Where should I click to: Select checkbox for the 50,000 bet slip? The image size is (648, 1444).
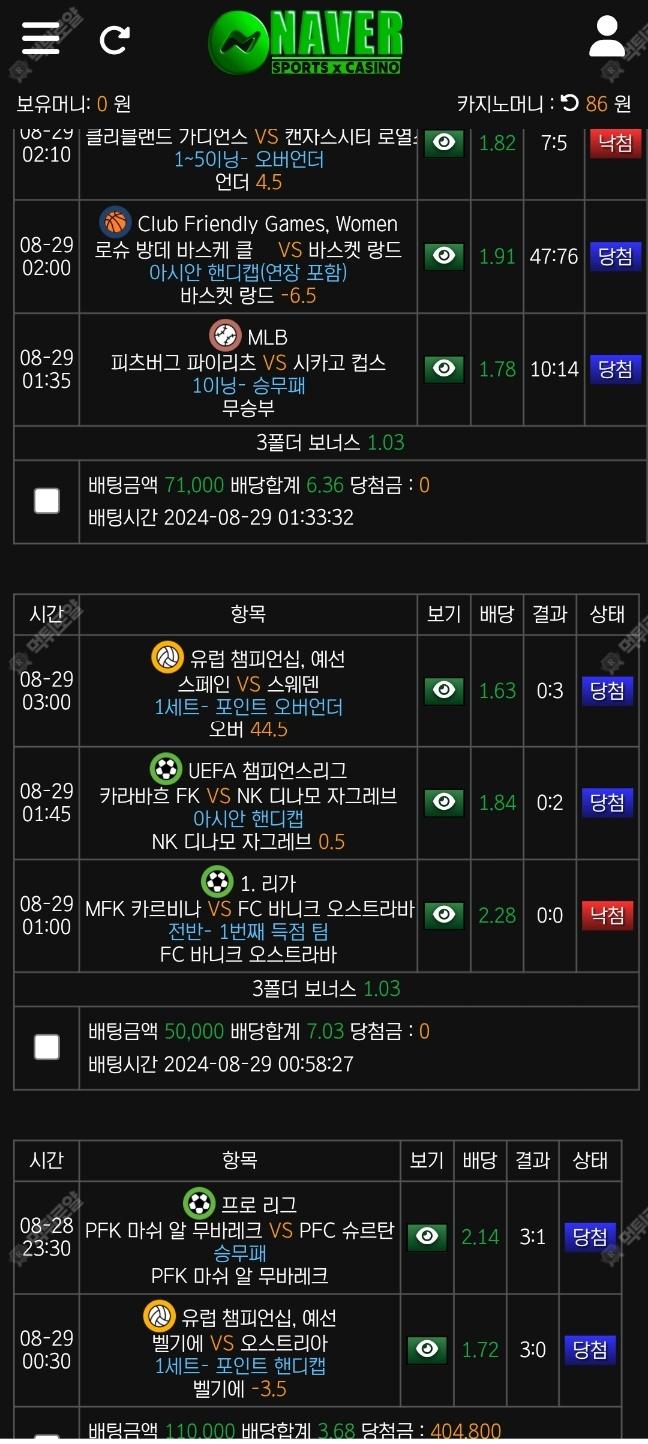47,1047
